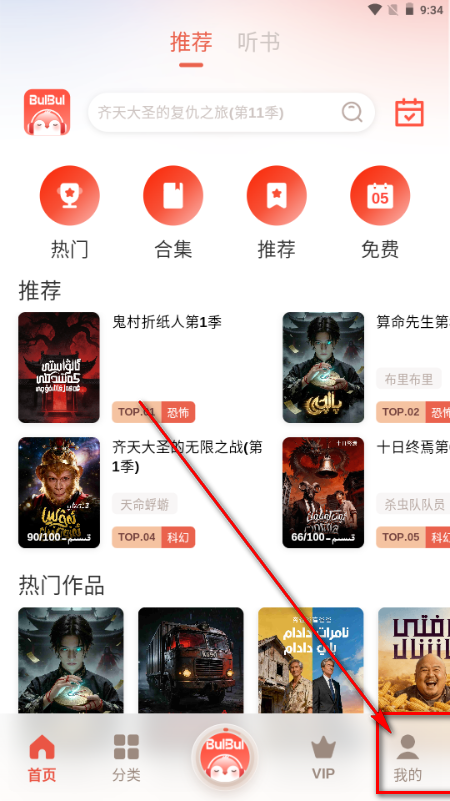Open the truck cover in 热门作品
Viewport: 450px width, 801px height.
[191, 660]
